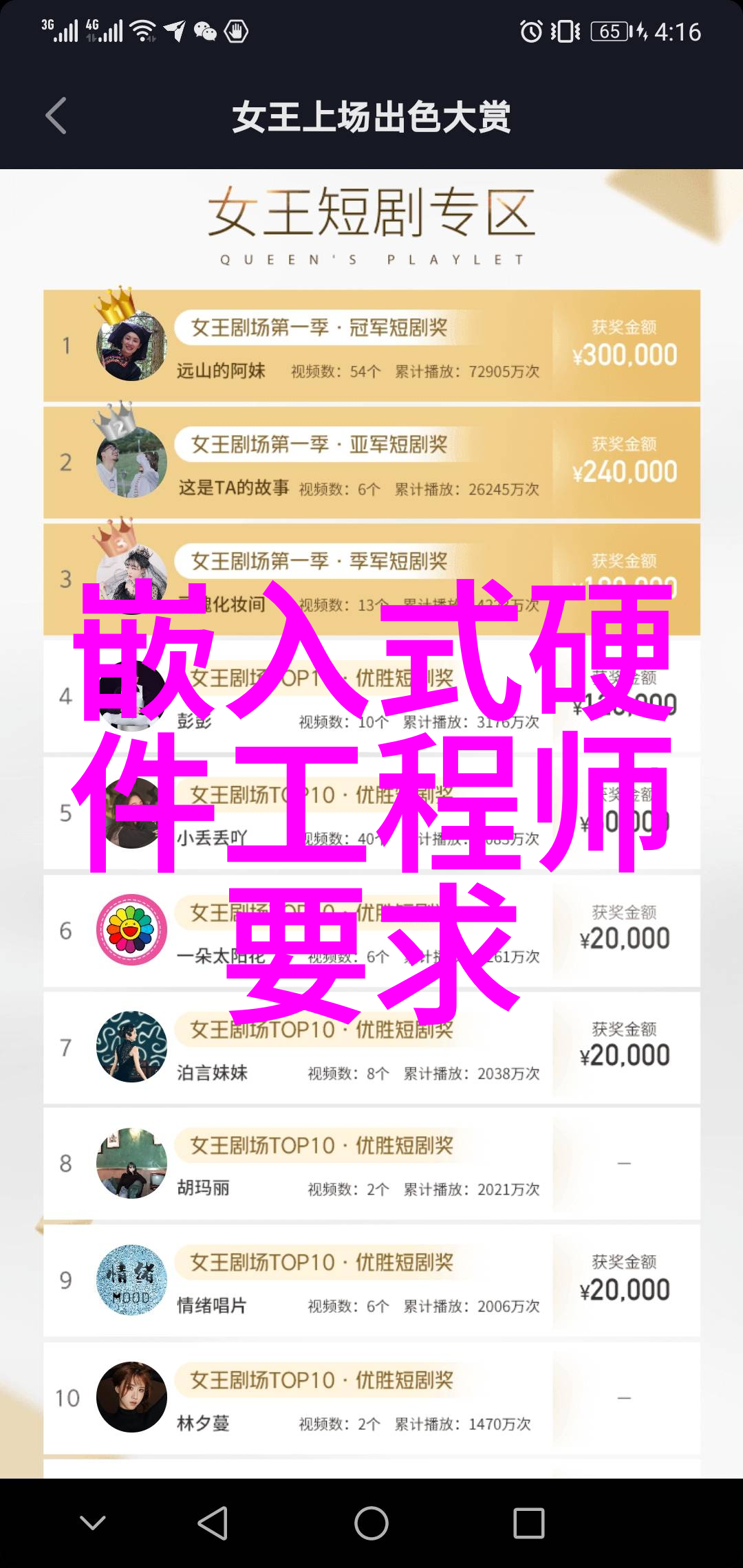This screenshot has width=743, height=1568.
Task: Open ranking row for 情绪唱片
Action: [371, 1281]
